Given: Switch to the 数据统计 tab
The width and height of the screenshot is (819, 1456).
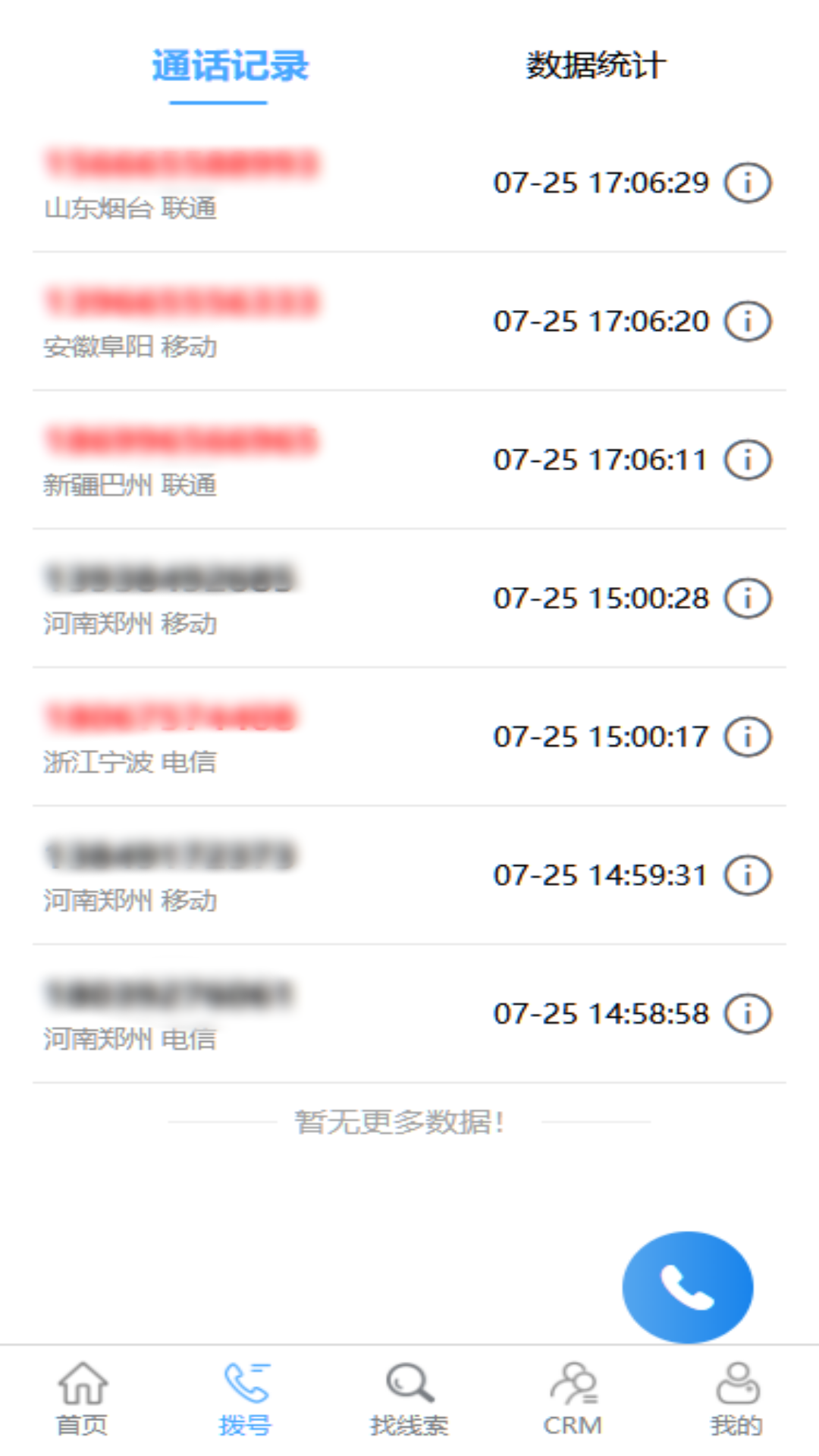Looking at the screenshot, I should coord(595,66).
